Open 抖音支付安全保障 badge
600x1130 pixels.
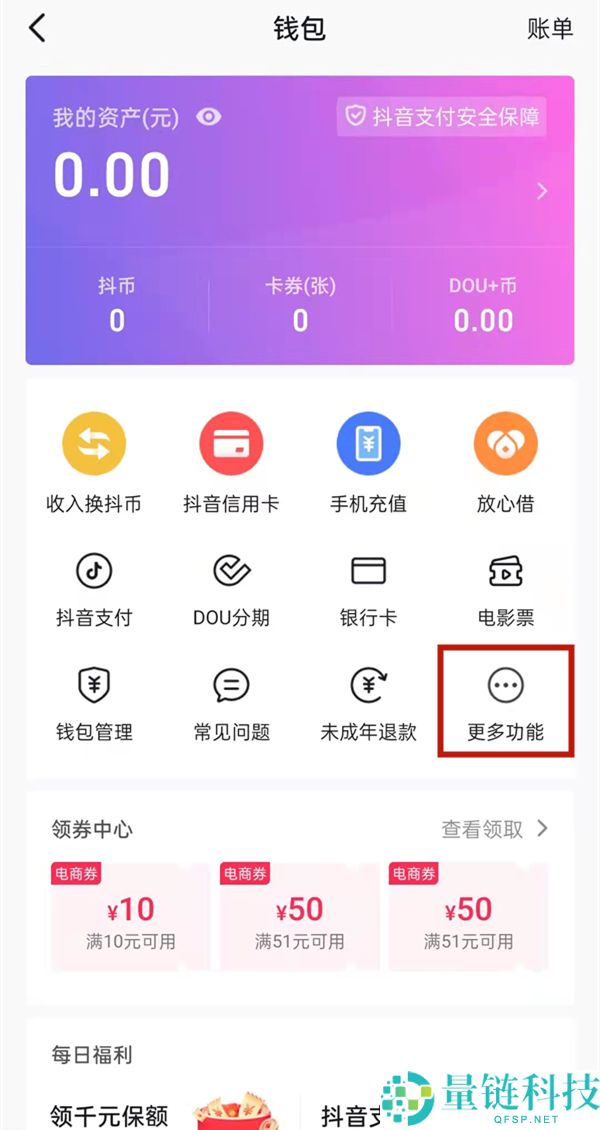click(443, 116)
